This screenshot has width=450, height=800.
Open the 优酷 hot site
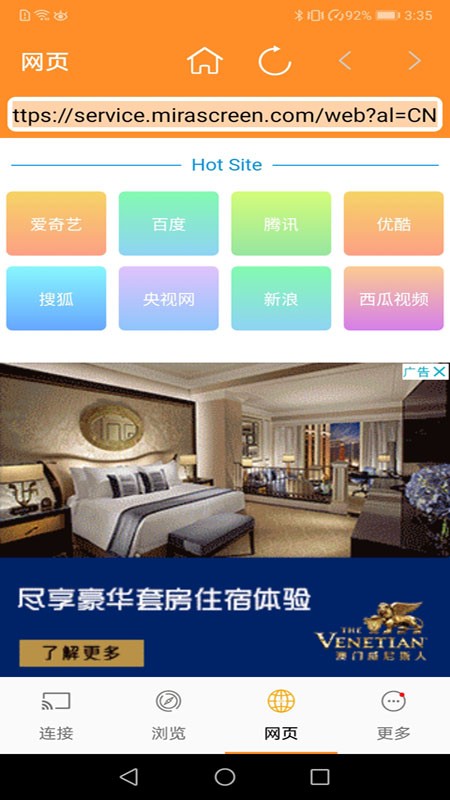click(393, 223)
